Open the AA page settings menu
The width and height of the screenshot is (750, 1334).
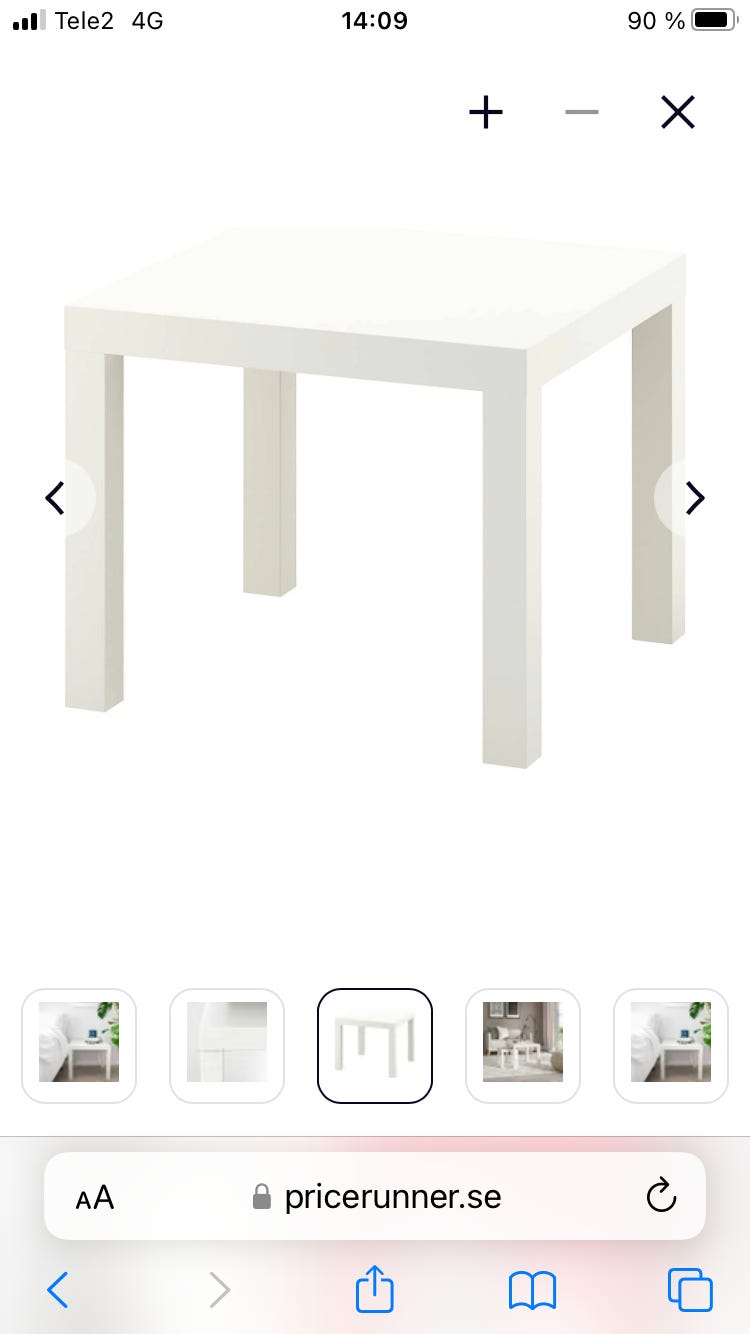[x=95, y=1197]
